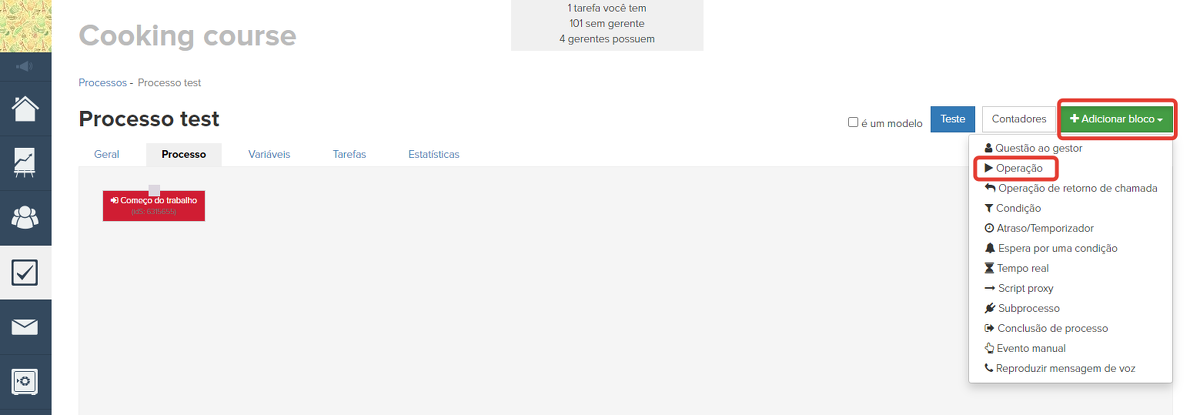
Task: Tap the Teste button
Action: pos(952,119)
